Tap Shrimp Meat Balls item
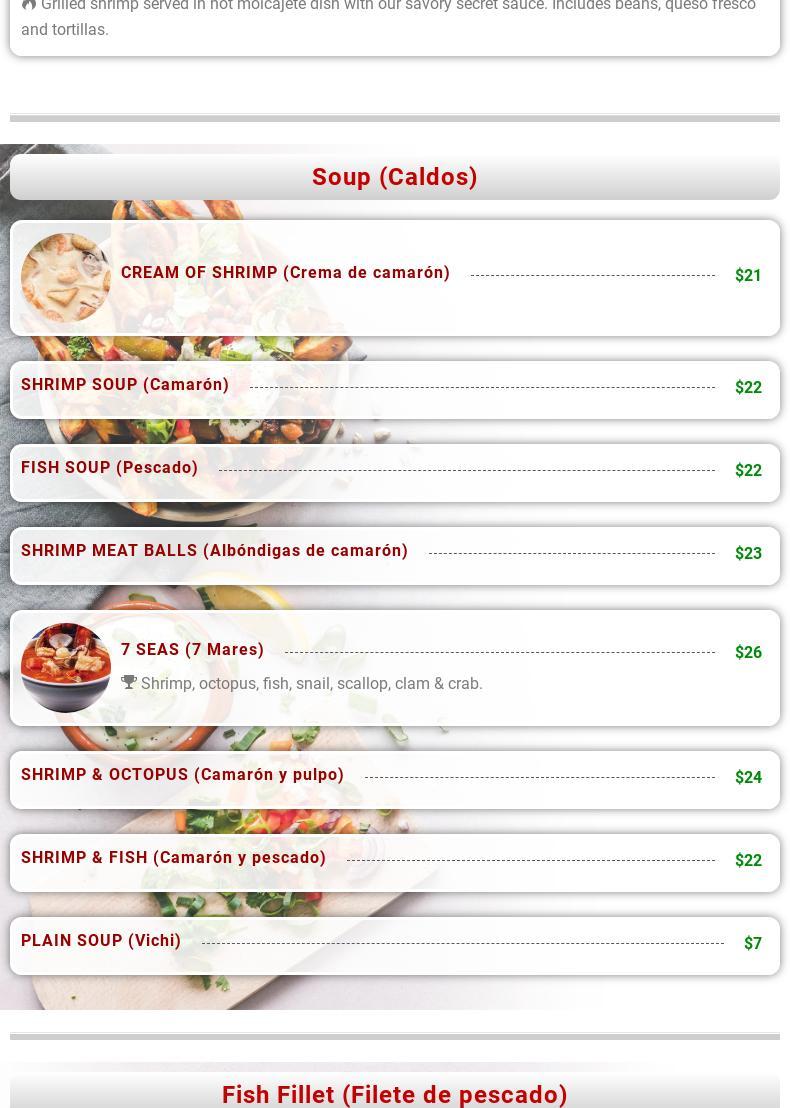The image size is (790, 1108). tap(214, 551)
